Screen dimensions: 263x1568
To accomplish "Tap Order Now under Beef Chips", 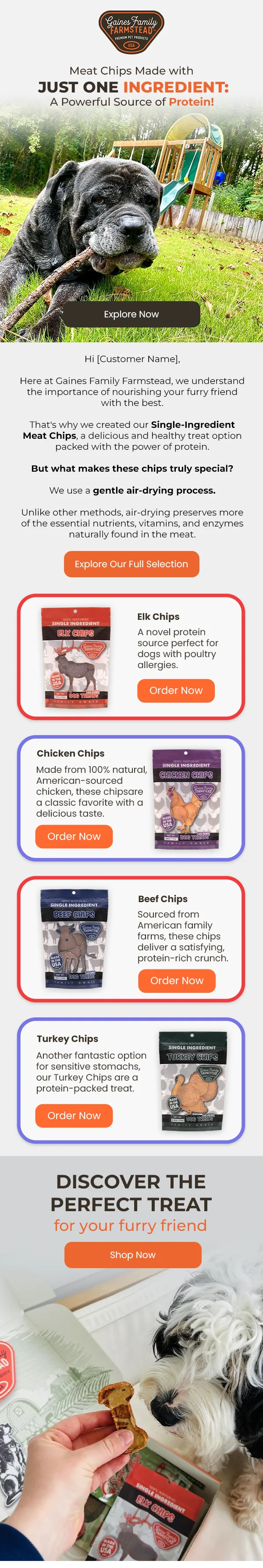I will pyautogui.click(x=177, y=980).
